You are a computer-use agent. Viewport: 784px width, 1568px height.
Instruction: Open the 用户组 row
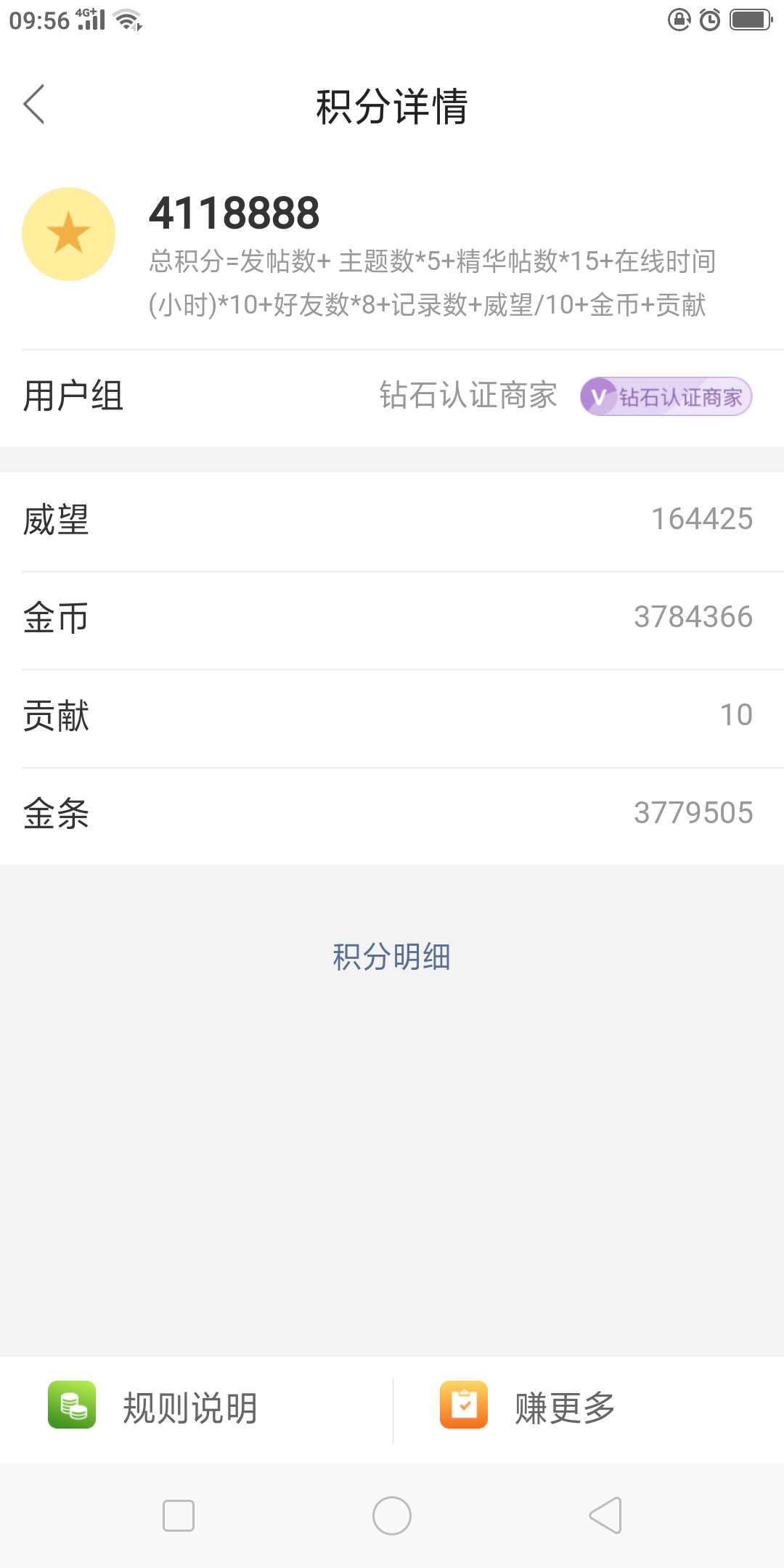[x=392, y=396]
